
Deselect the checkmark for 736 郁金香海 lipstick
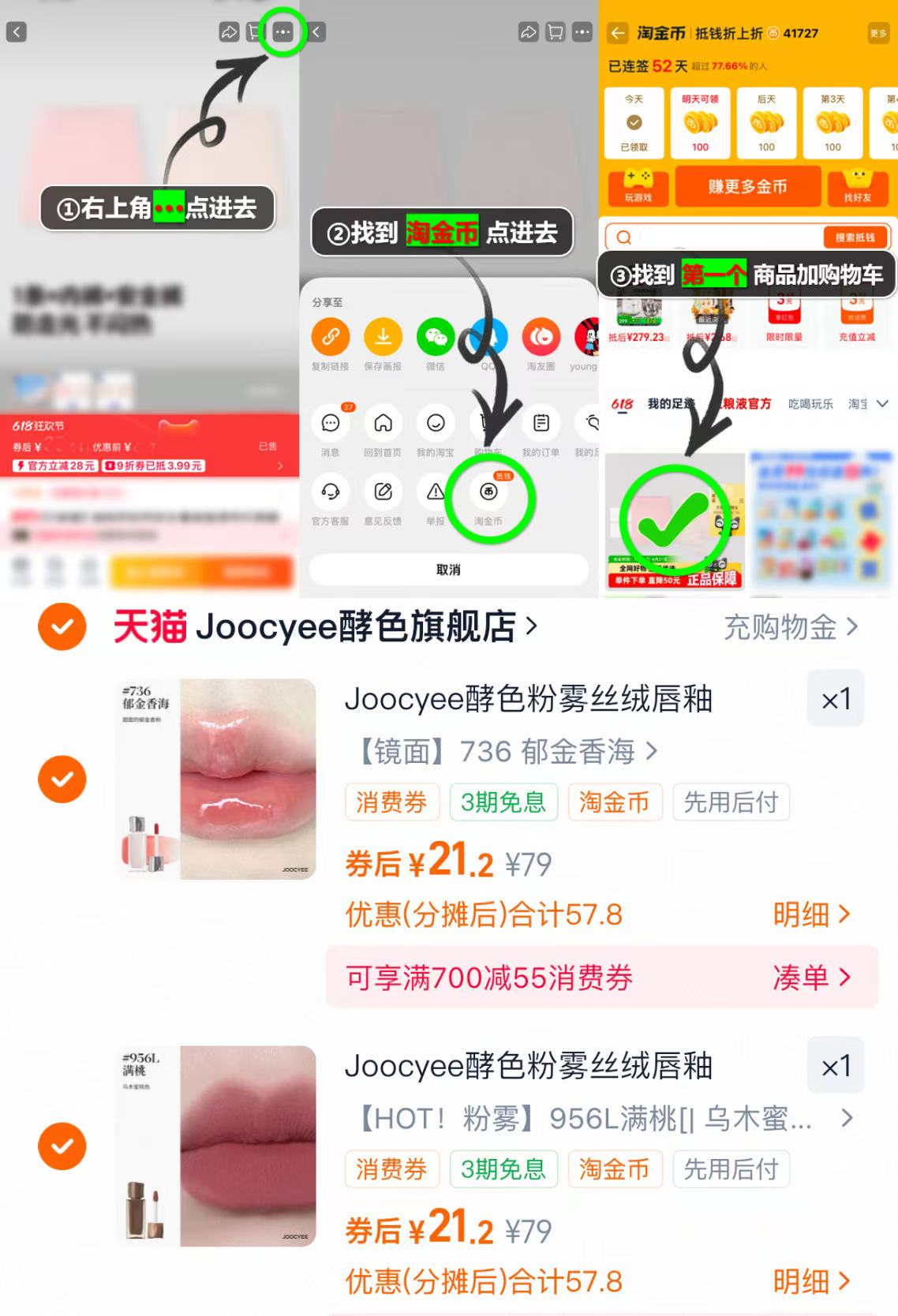[62, 778]
